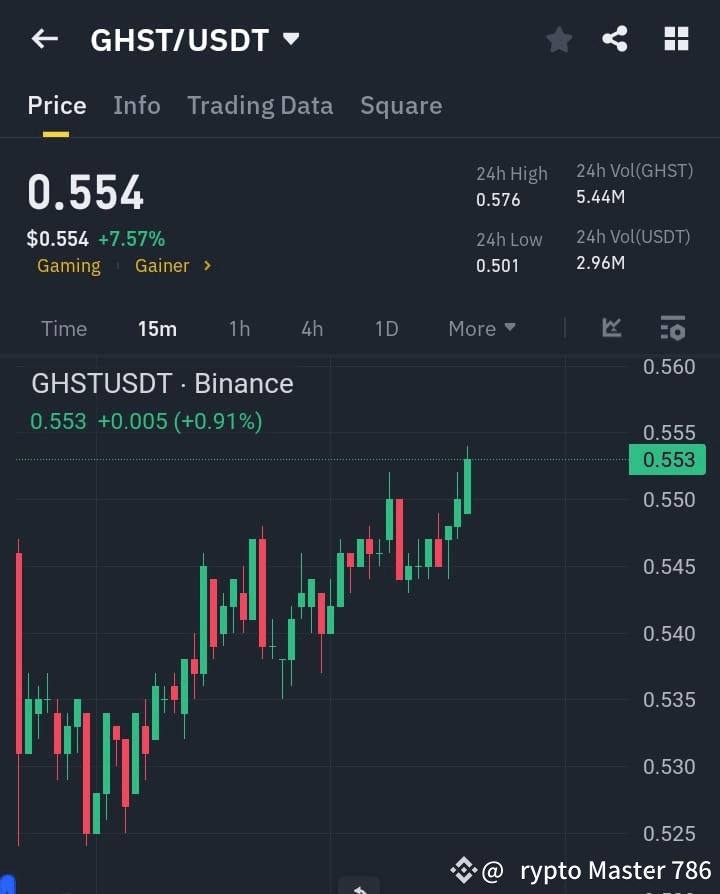Open the indicator settings icon
The height and width of the screenshot is (894, 720).
(672, 328)
